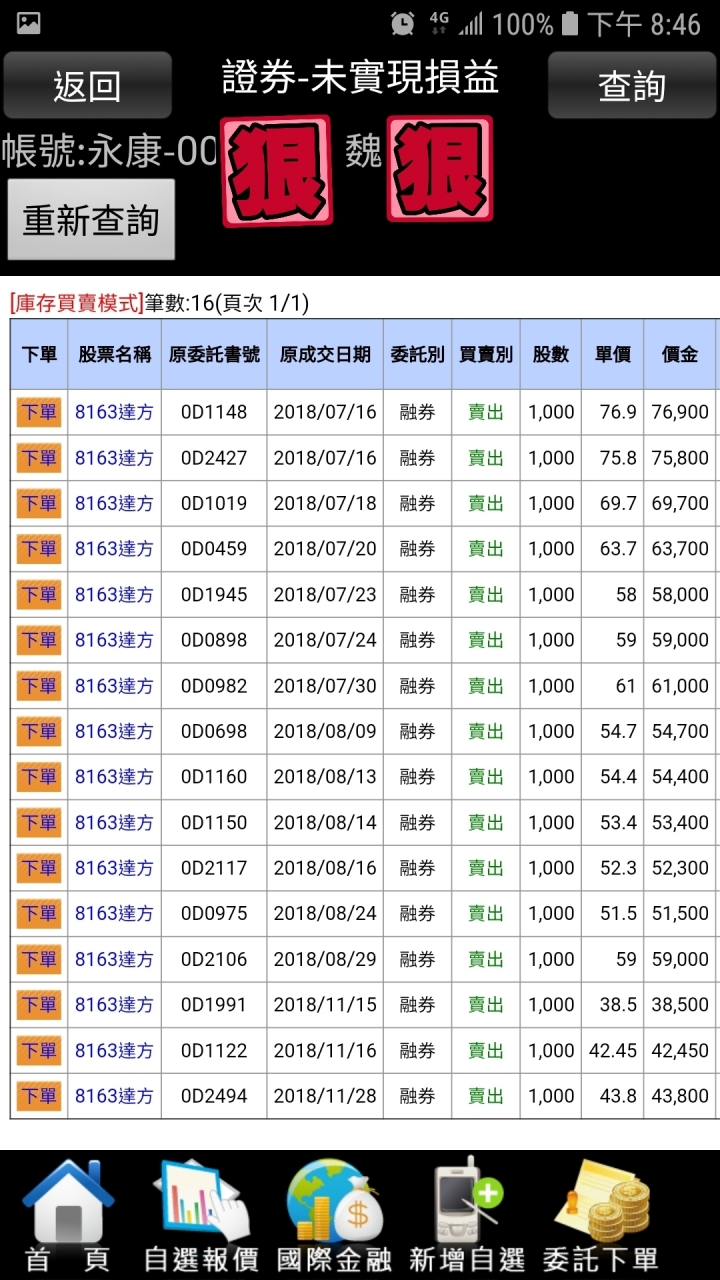Select 下單 on order 0D0459
The image size is (720, 1280).
[x=39, y=549]
